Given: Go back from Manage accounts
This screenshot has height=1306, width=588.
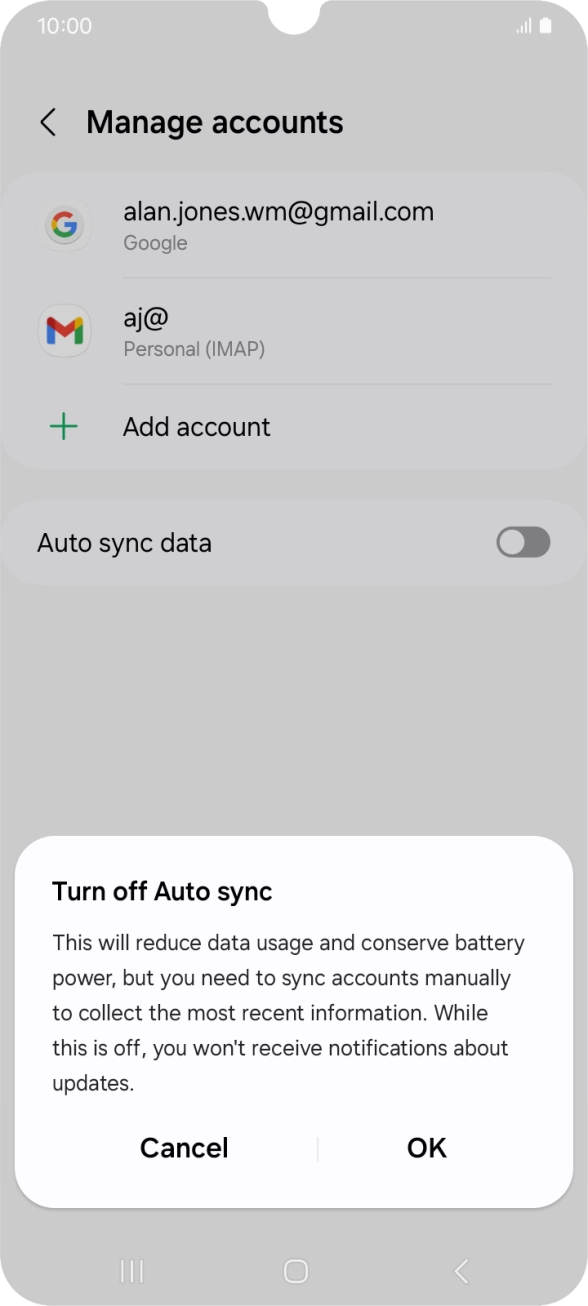Looking at the screenshot, I should (x=47, y=123).
